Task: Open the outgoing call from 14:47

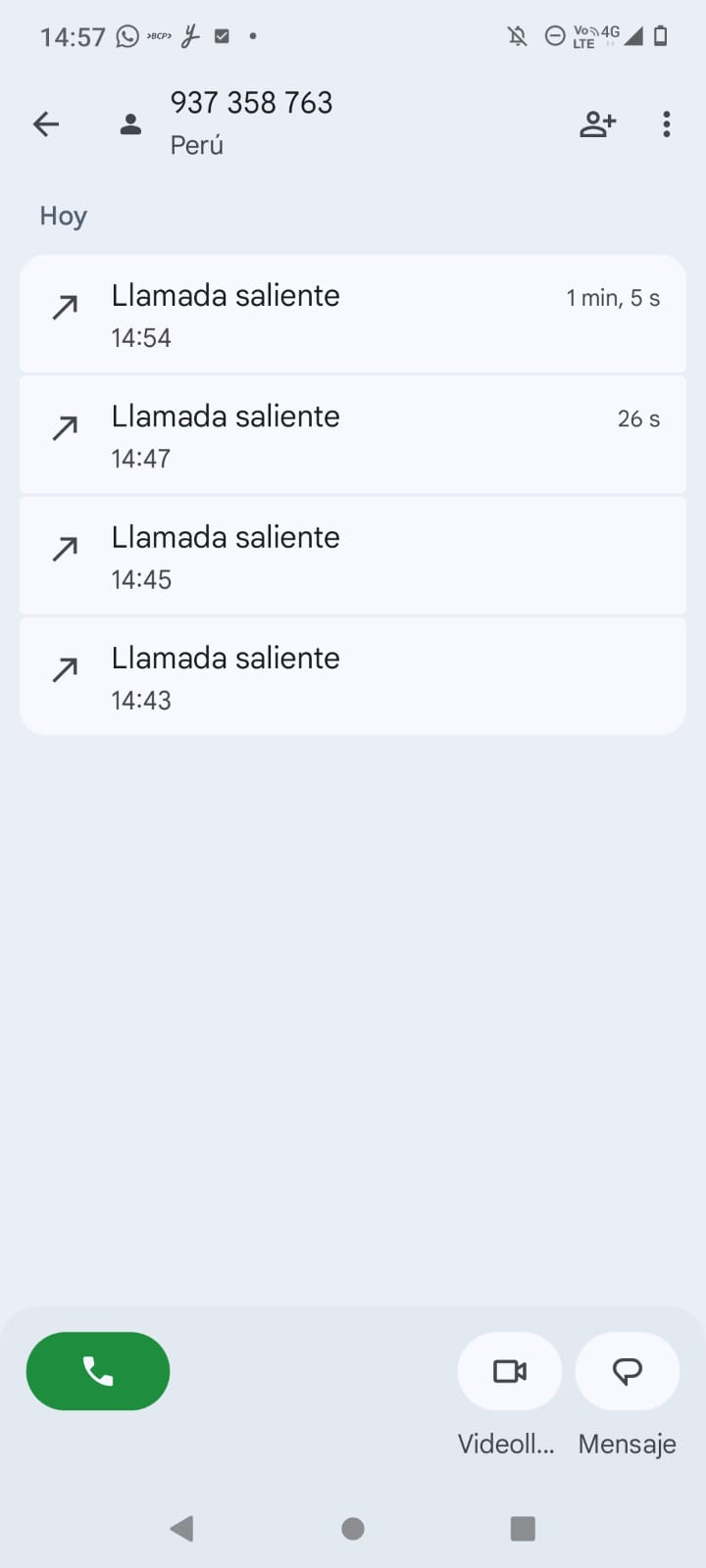Action: point(353,435)
